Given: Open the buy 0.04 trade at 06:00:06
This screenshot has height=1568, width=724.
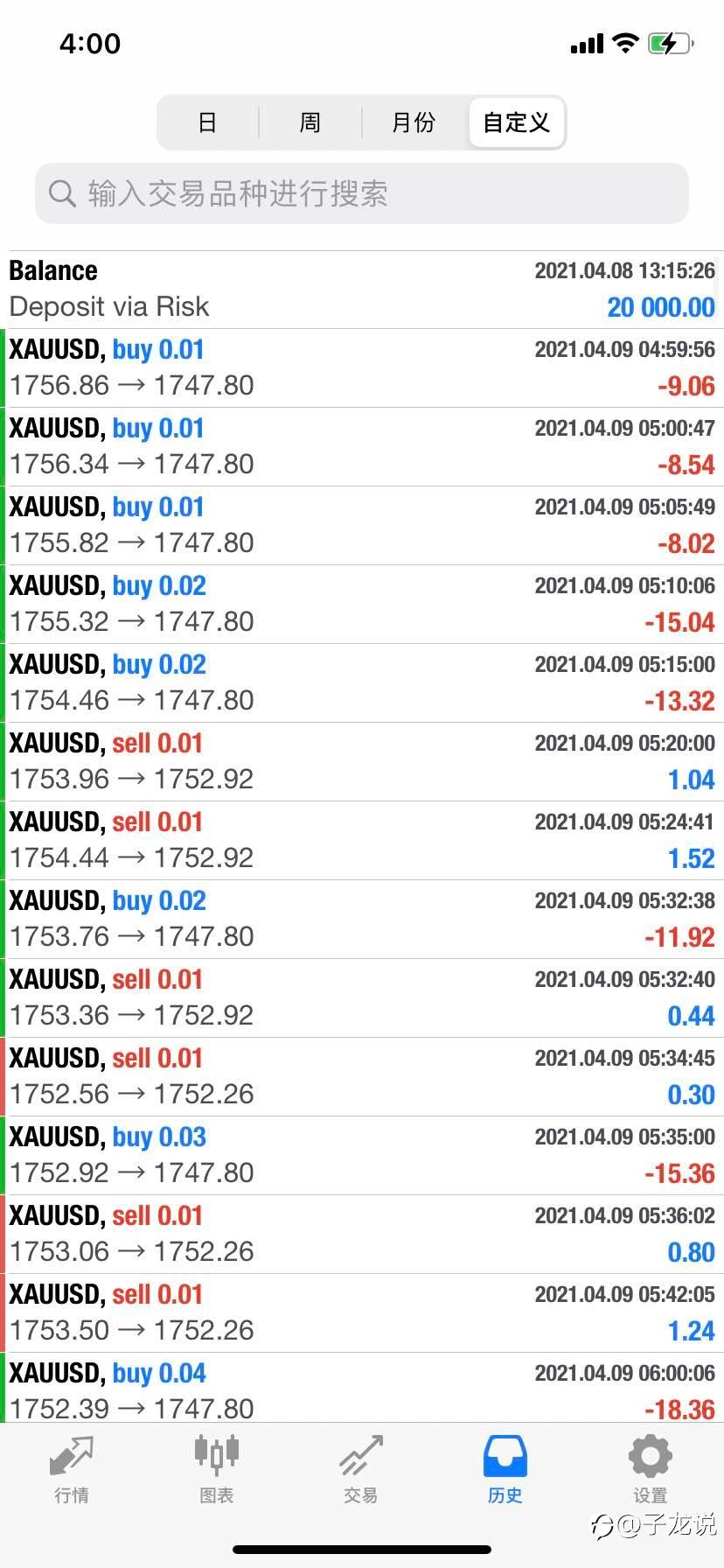Looking at the screenshot, I should pyautogui.click(x=362, y=1388).
